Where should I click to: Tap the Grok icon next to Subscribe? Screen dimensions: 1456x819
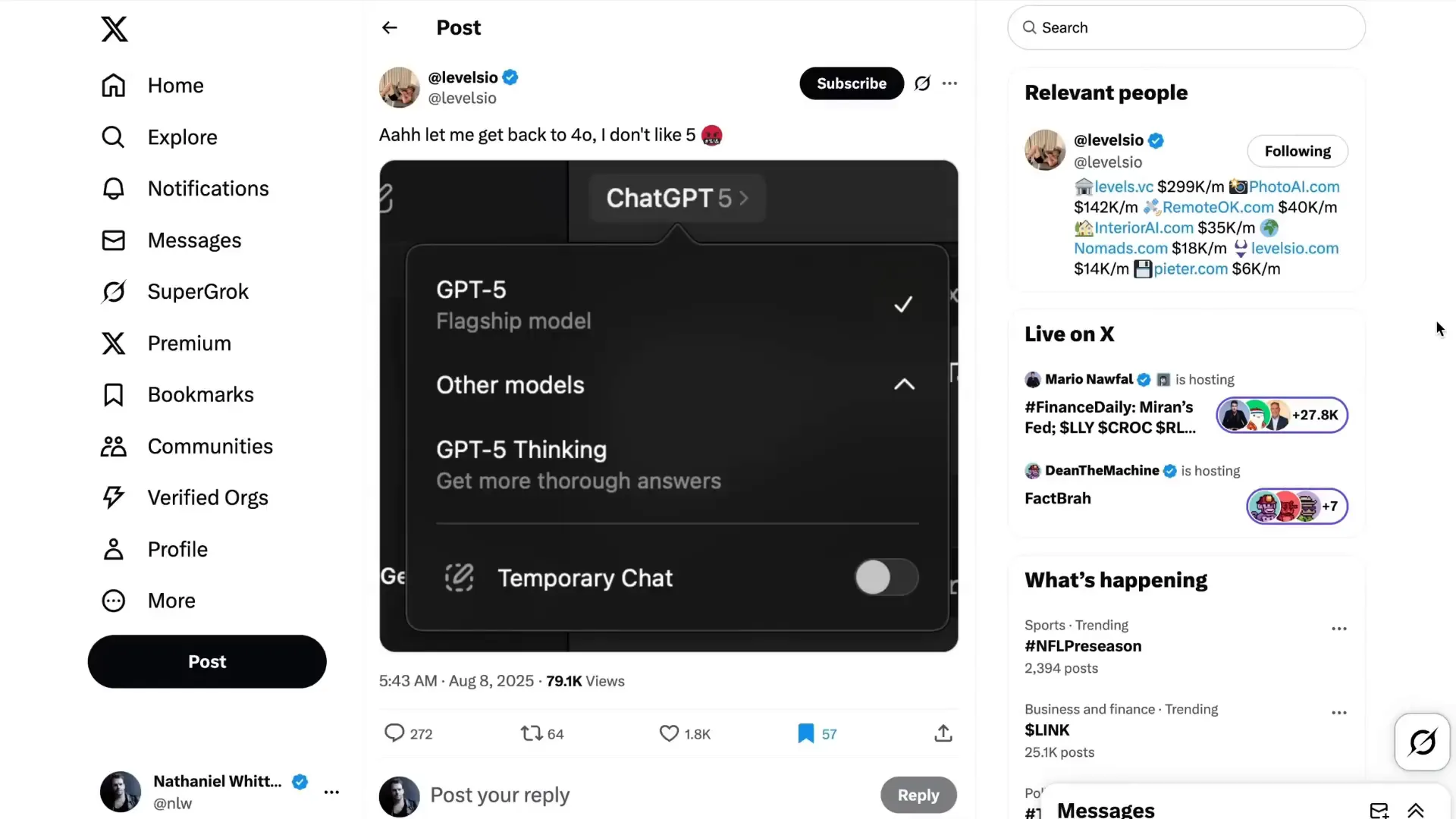point(922,83)
